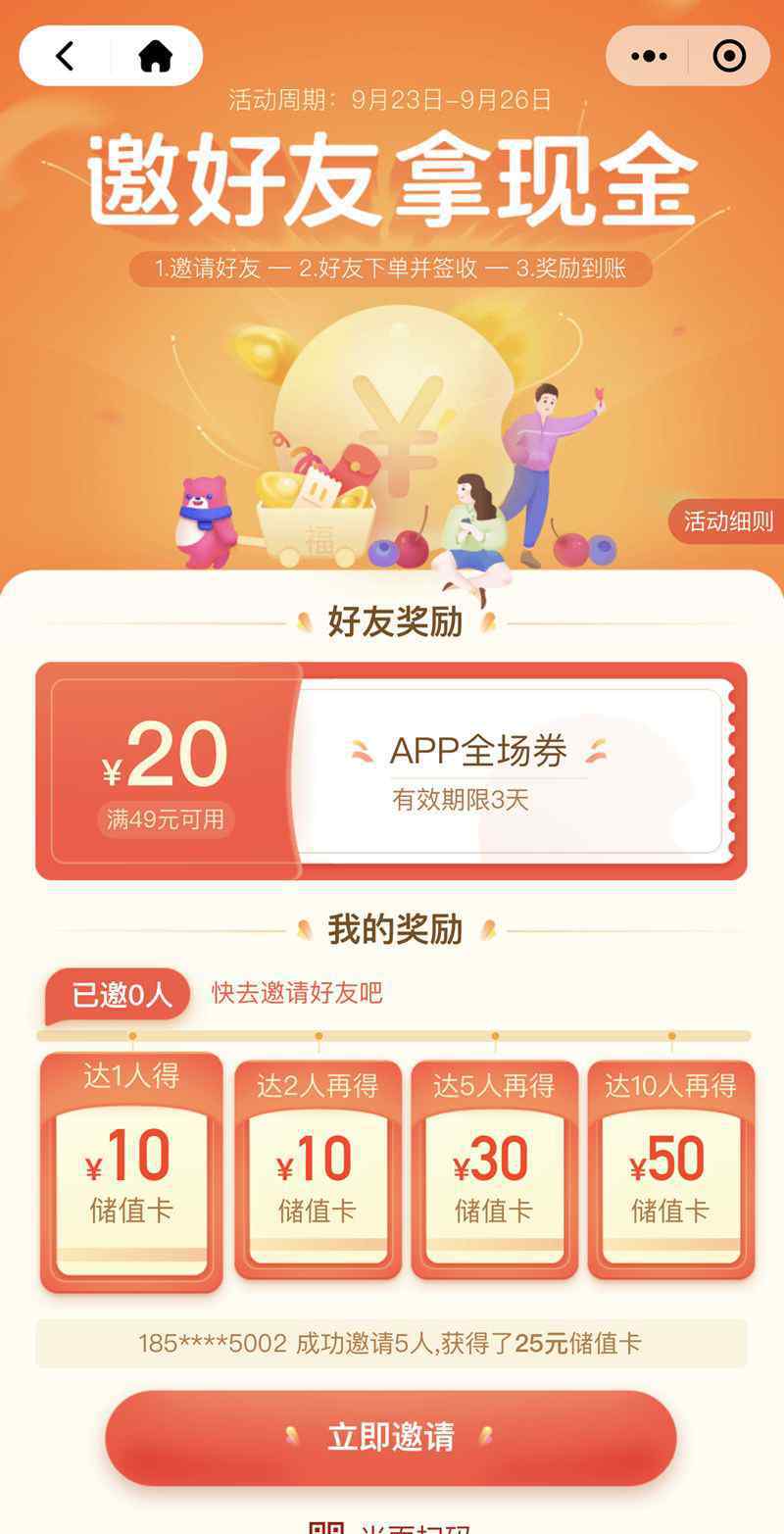Open the ¥20 APP全场券 coupon card
784x1534 pixels.
(x=391, y=770)
